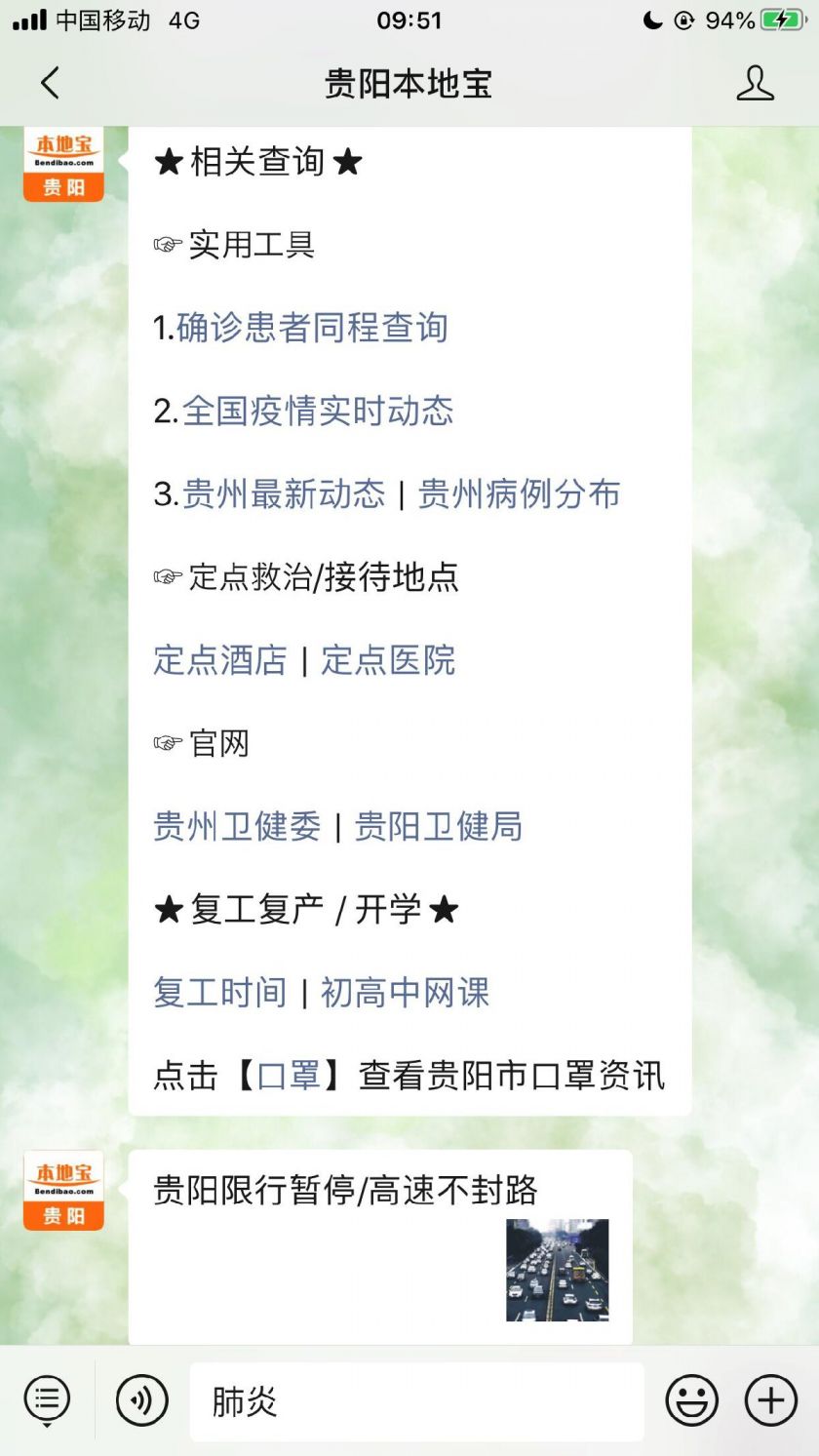Open the 定点酒店 link
This screenshot has height=1456, width=819.
[220, 660]
